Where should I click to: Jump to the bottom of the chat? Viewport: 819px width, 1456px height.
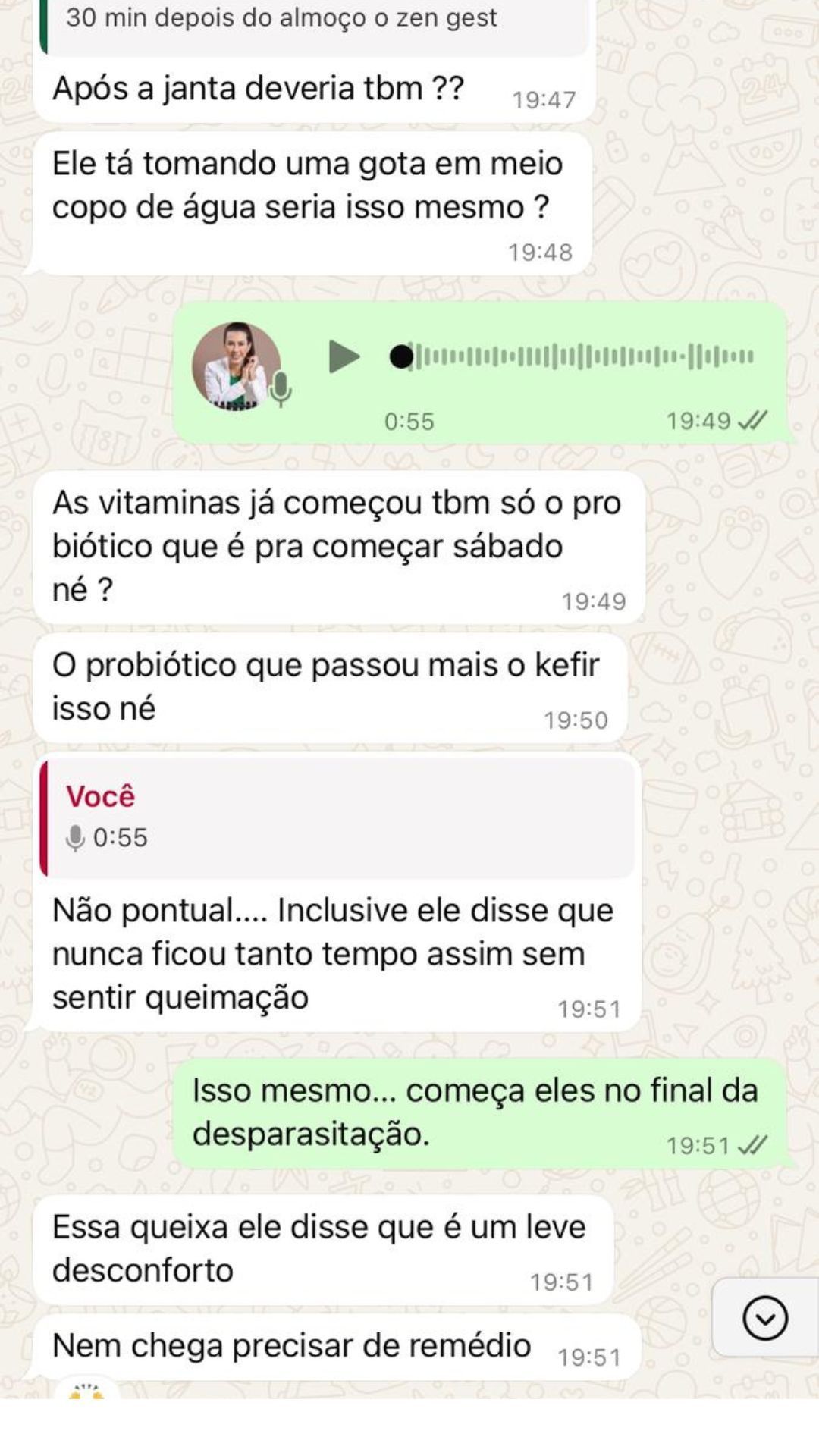pos(764,1319)
